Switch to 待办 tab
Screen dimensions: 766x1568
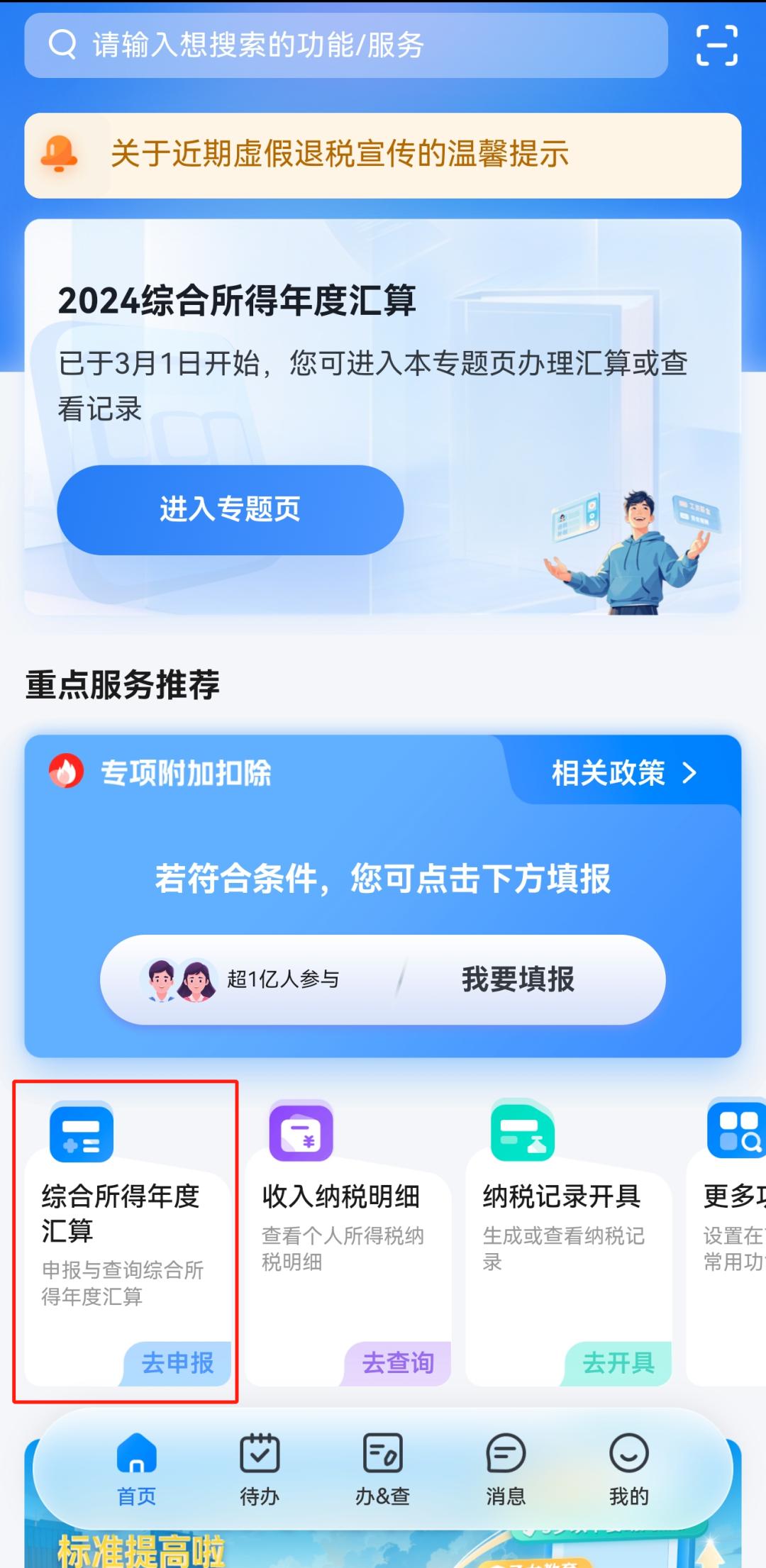260,1467
